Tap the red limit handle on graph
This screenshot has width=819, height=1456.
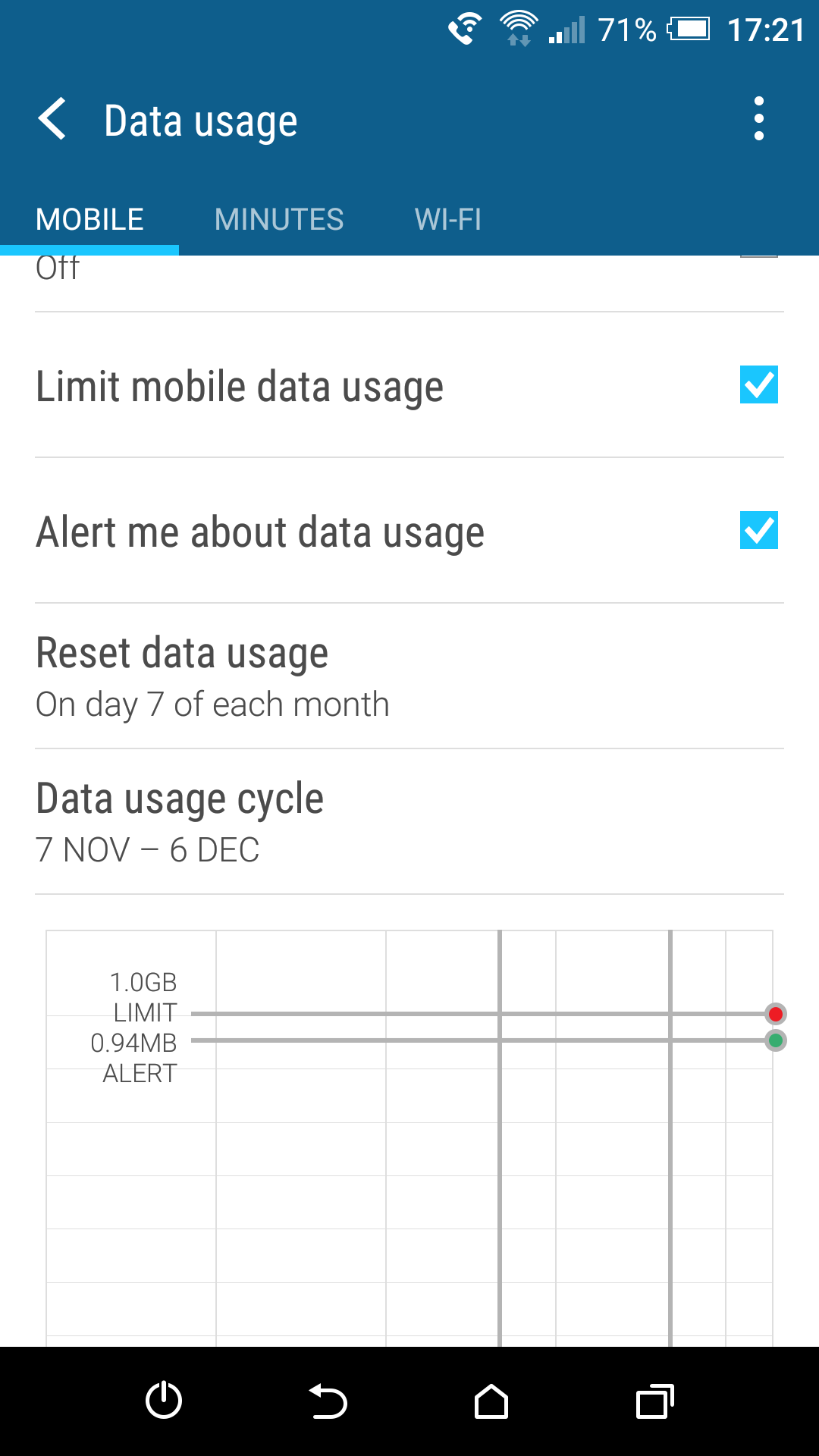pyautogui.click(x=775, y=1014)
